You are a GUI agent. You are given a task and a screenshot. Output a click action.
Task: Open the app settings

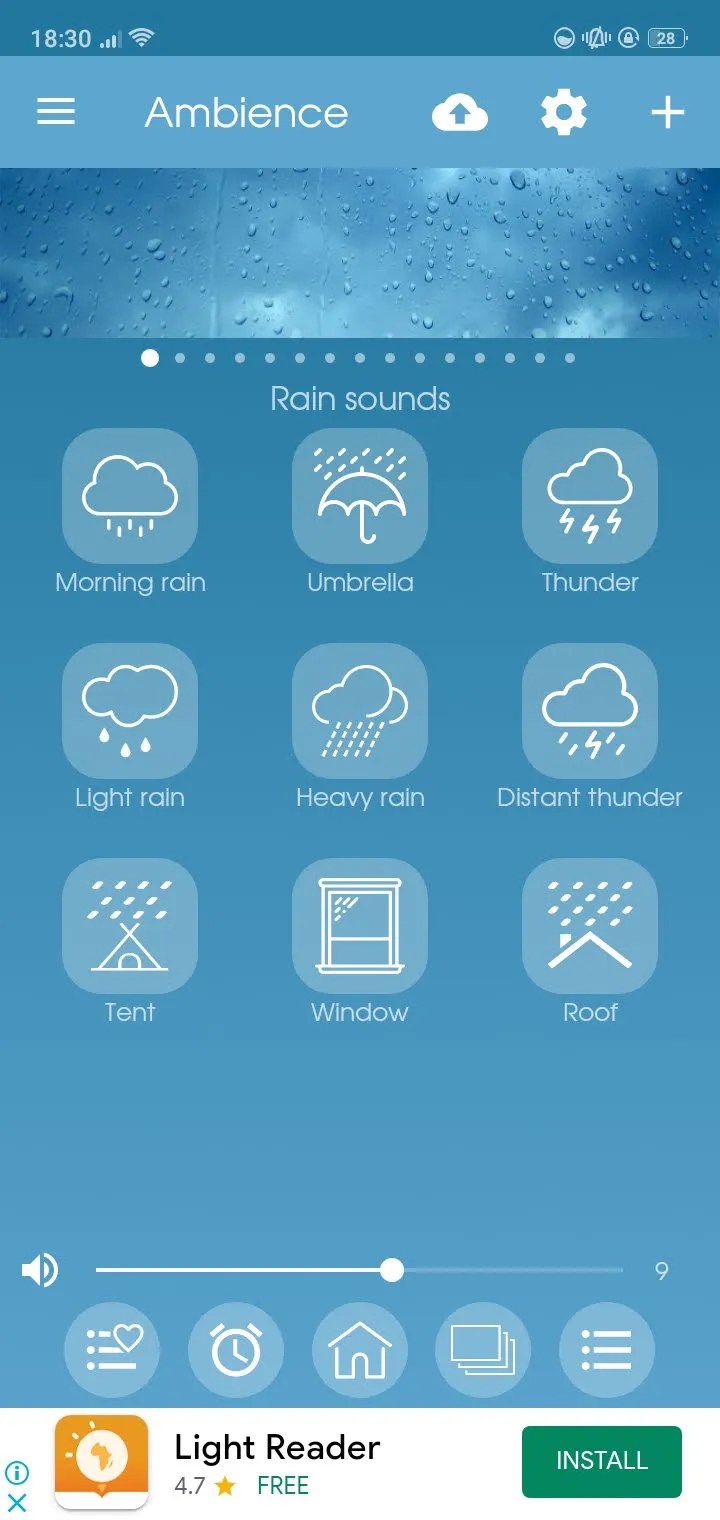[x=563, y=111]
